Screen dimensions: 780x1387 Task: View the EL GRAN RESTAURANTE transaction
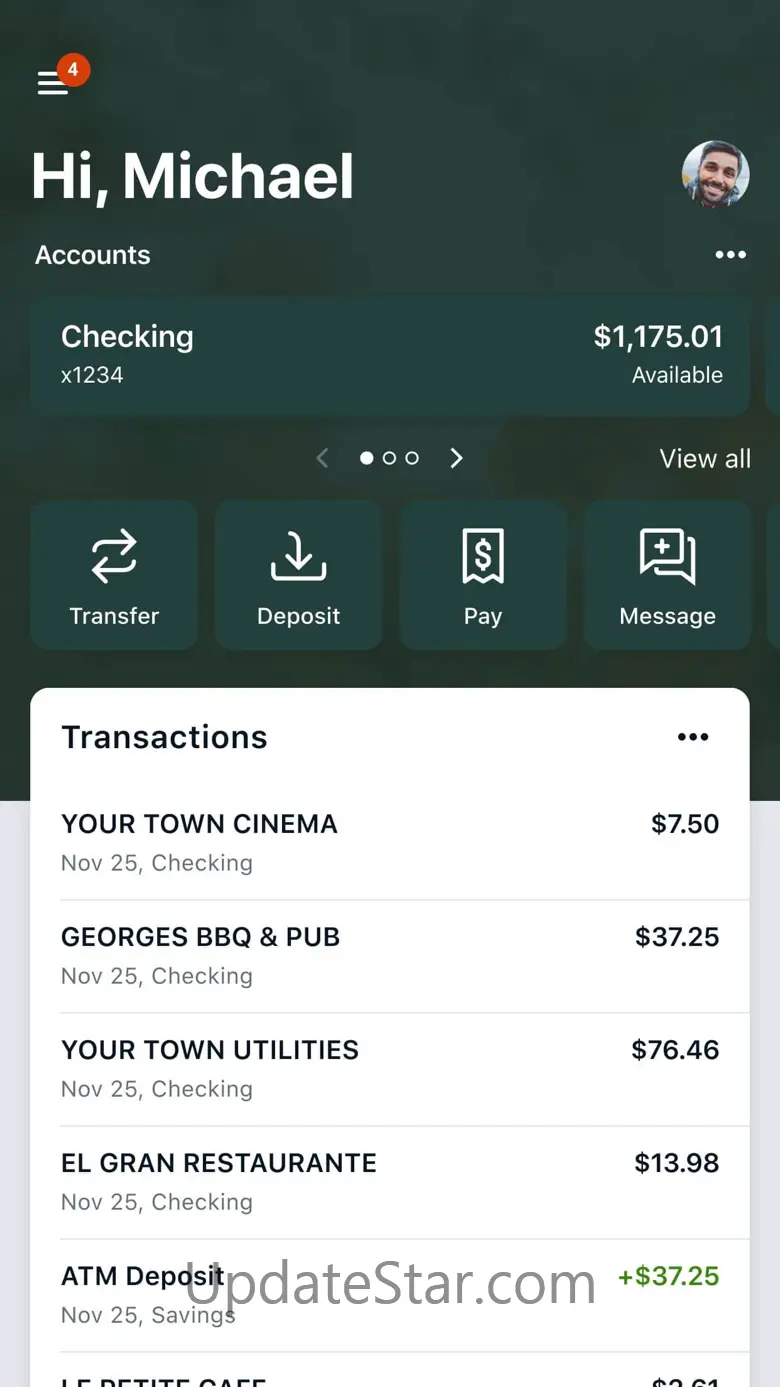coord(390,1181)
